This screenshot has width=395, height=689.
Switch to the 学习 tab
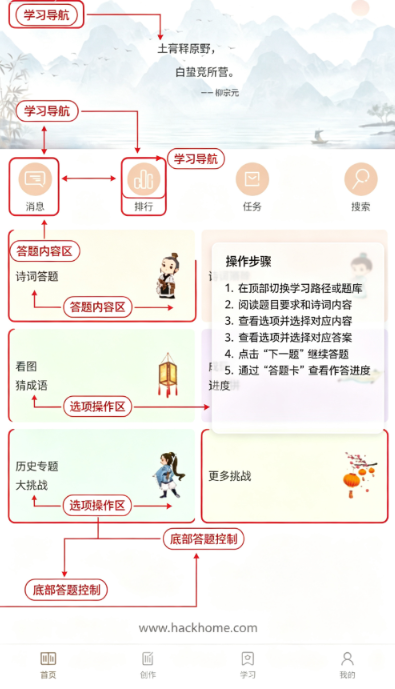(x=248, y=664)
